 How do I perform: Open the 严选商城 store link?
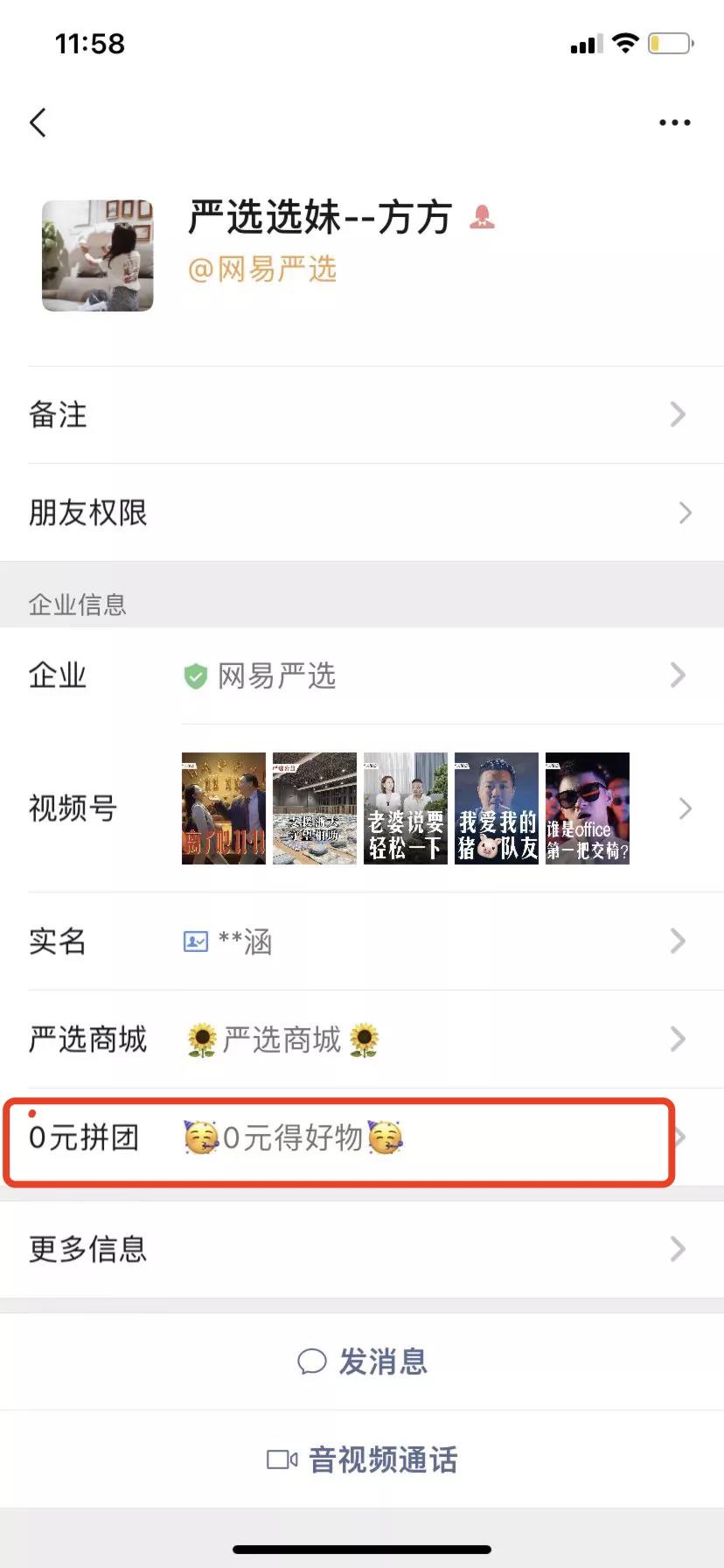tap(362, 1039)
